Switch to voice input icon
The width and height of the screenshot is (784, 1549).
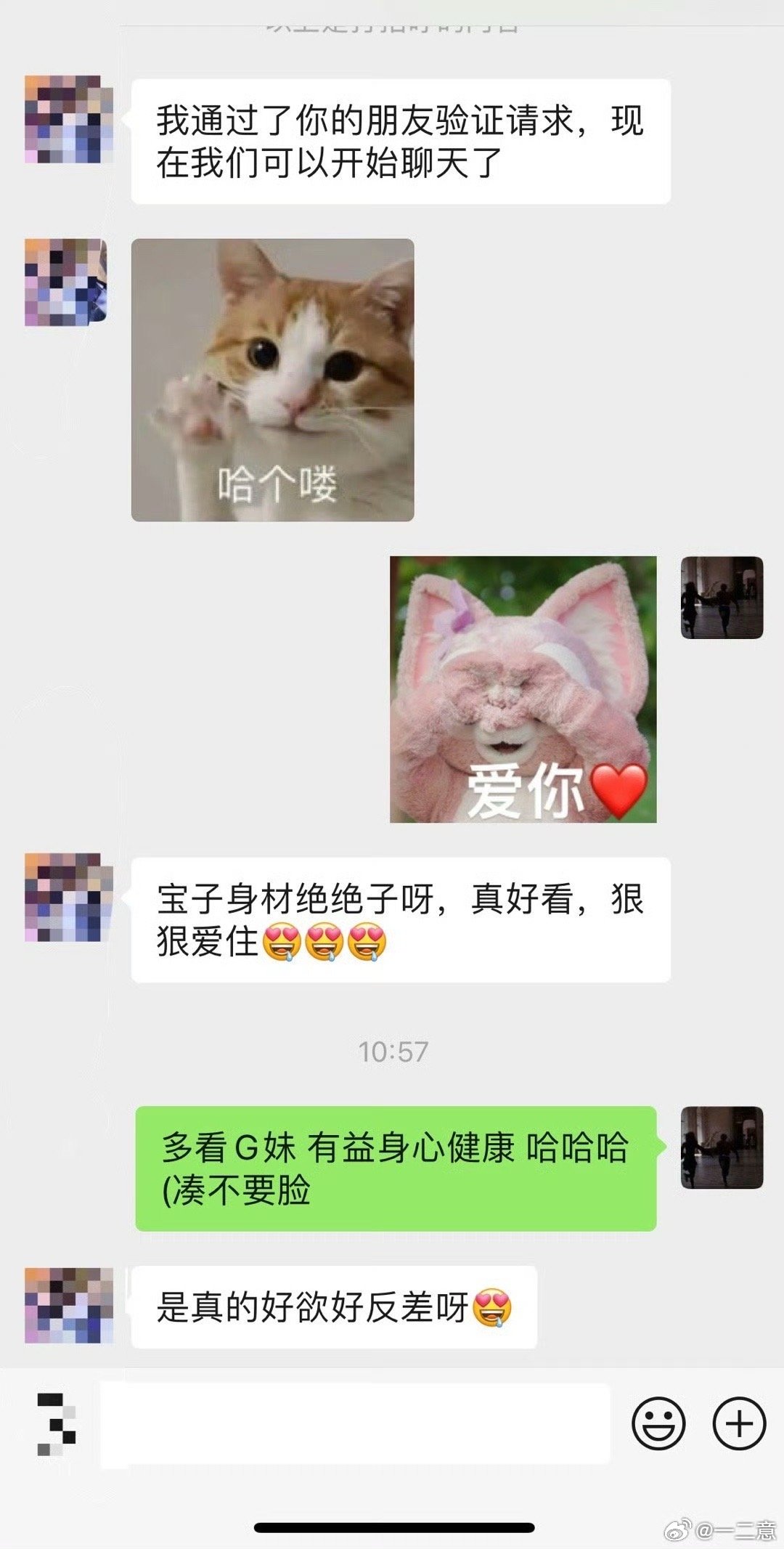pyautogui.click(x=56, y=1423)
